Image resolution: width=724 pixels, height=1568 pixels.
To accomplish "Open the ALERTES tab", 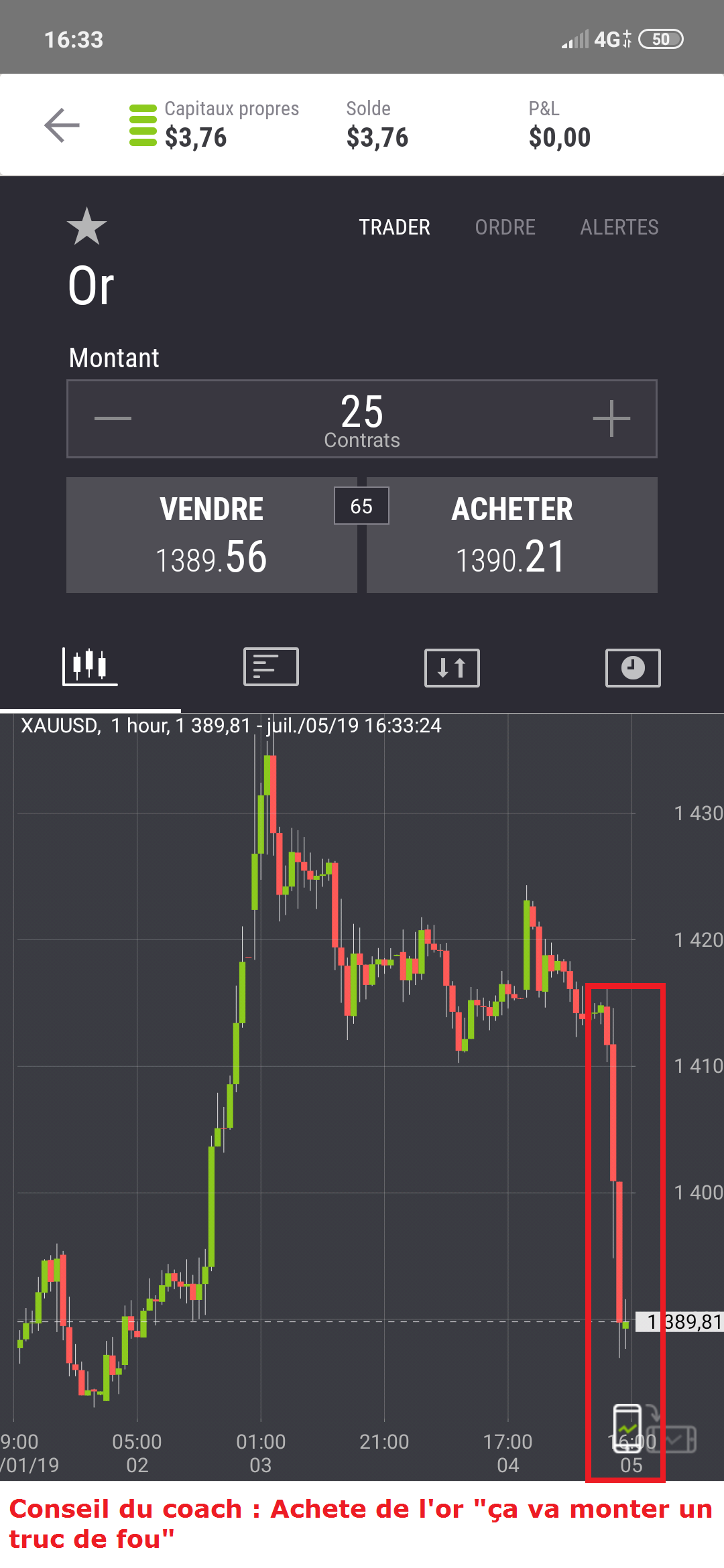I will point(619,227).
